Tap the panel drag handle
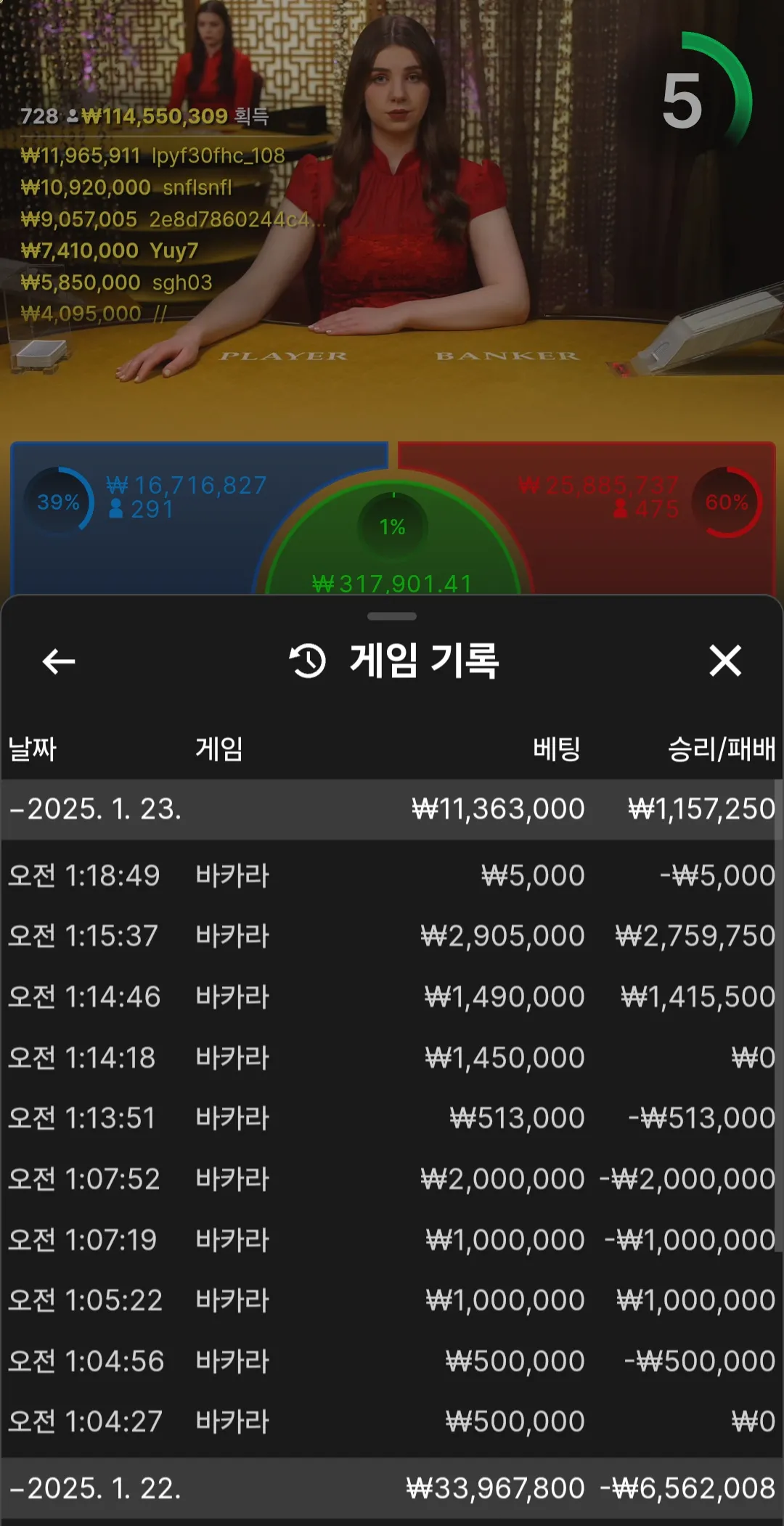Screen dimensions: 784x1526 point(392,616)
